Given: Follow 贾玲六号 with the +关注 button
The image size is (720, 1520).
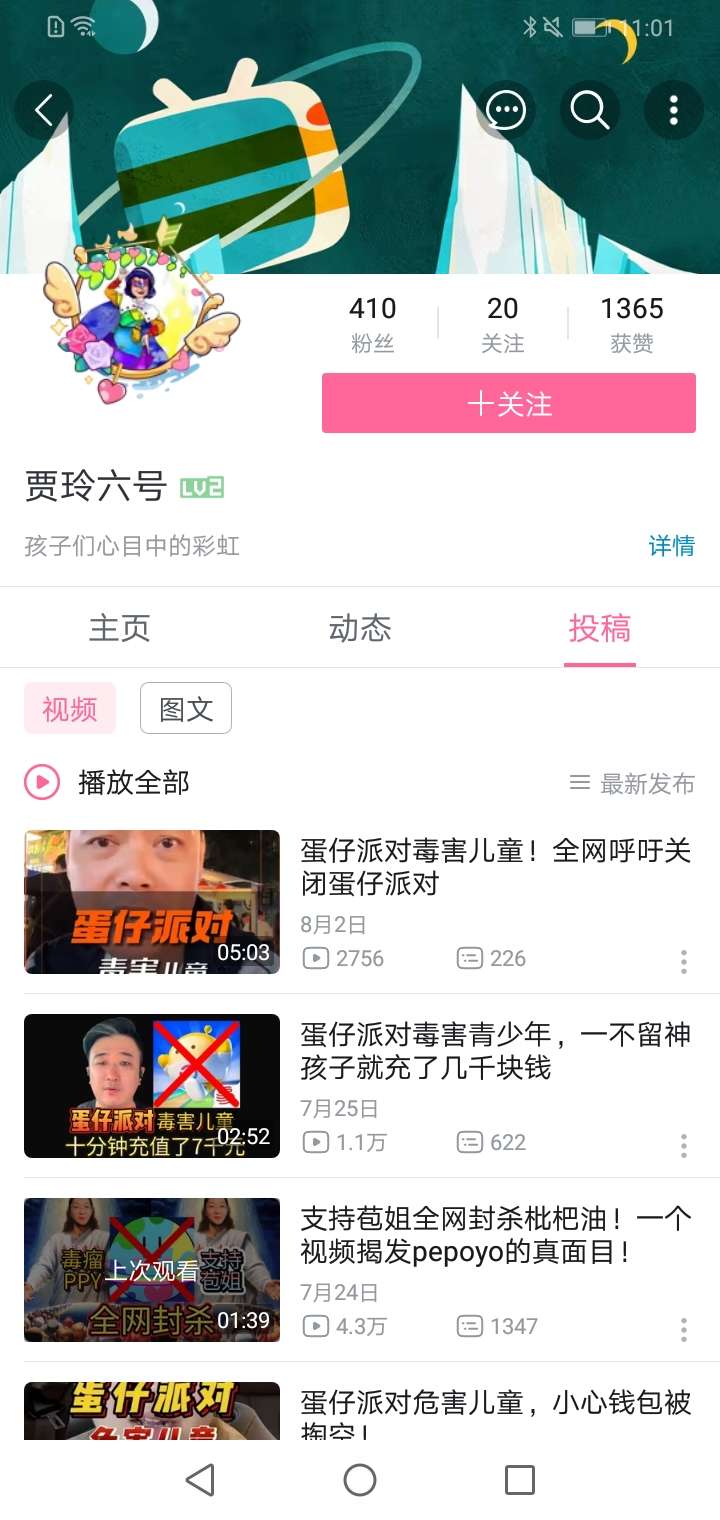Looking at the screenshot, I should (508, 403).
